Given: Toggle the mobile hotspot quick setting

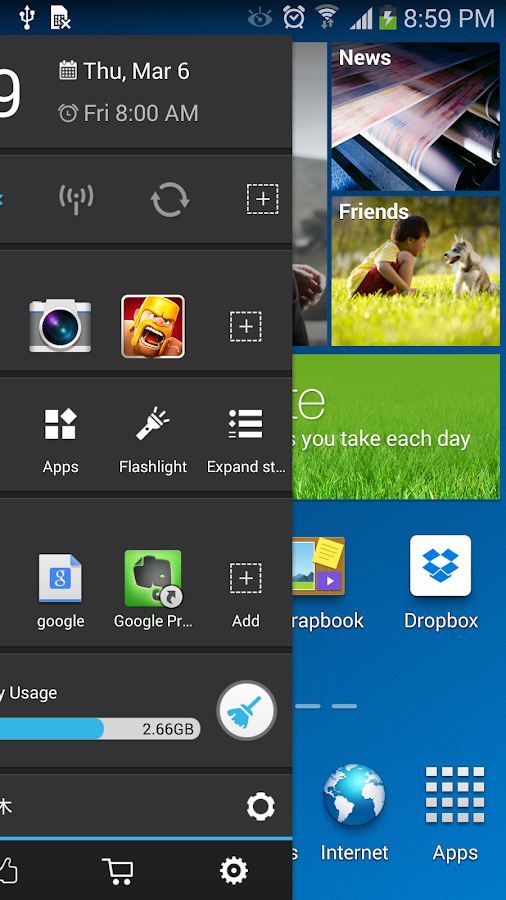Looking at the screenshot, I should 76,199.
